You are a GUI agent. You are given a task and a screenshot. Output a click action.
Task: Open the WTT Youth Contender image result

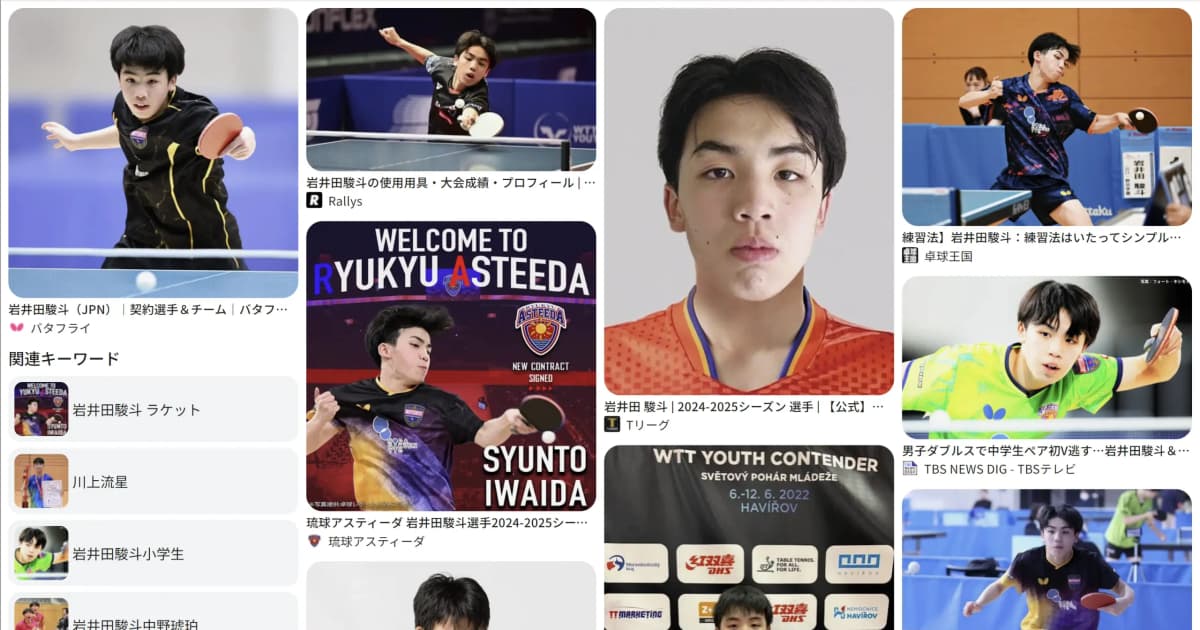pyautogui.click(x=748, y=537)
